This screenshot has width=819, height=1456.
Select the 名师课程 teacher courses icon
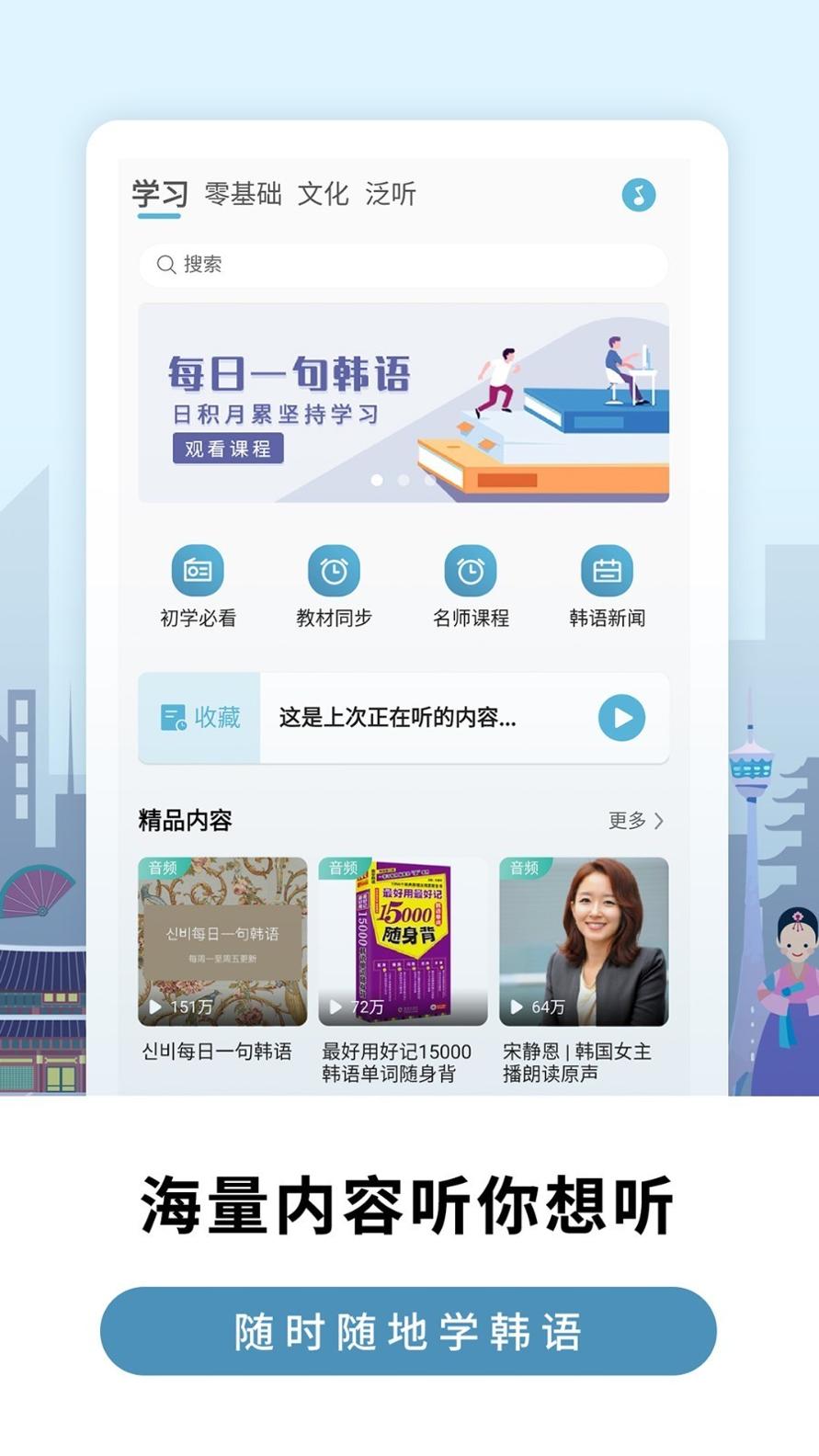coord(470,570)
